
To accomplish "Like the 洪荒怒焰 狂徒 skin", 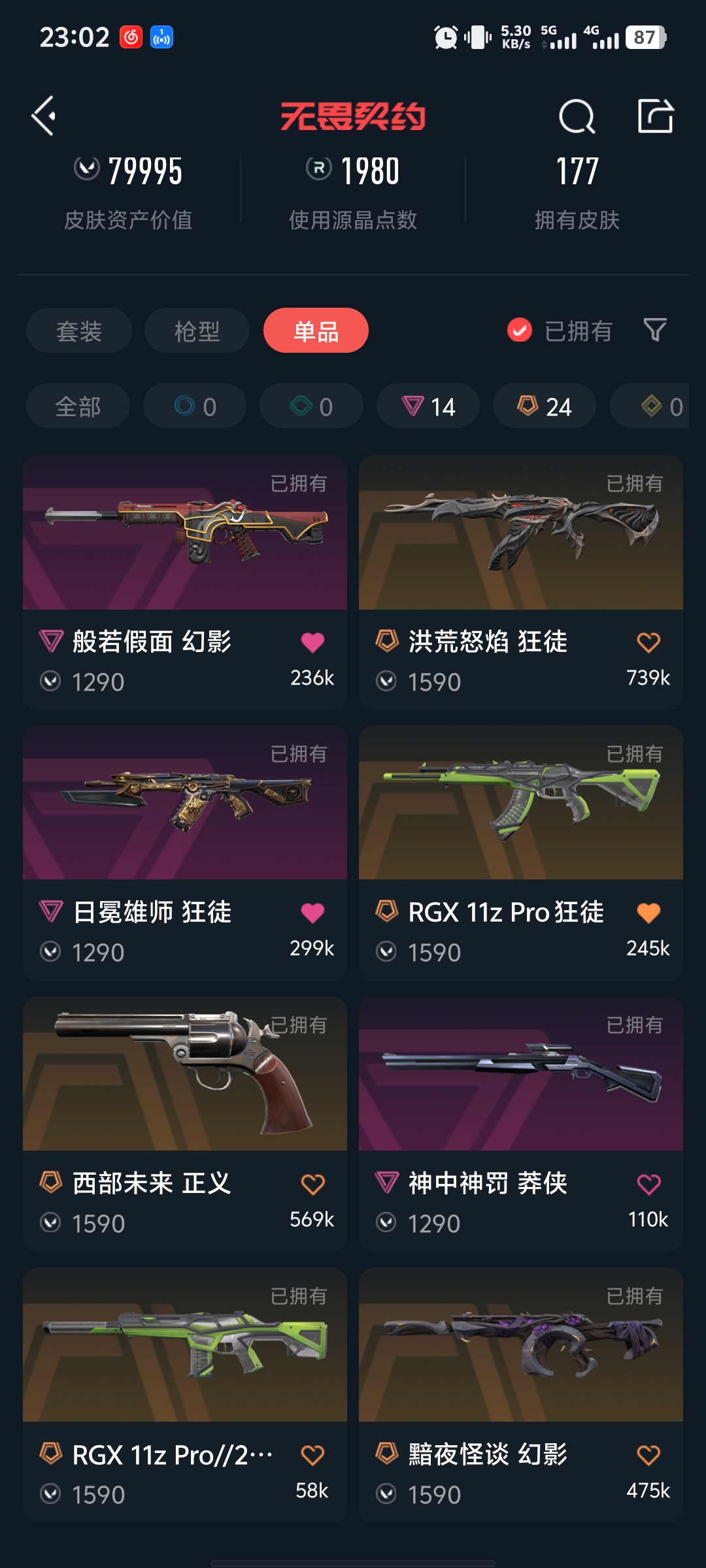I will point(648,642).
